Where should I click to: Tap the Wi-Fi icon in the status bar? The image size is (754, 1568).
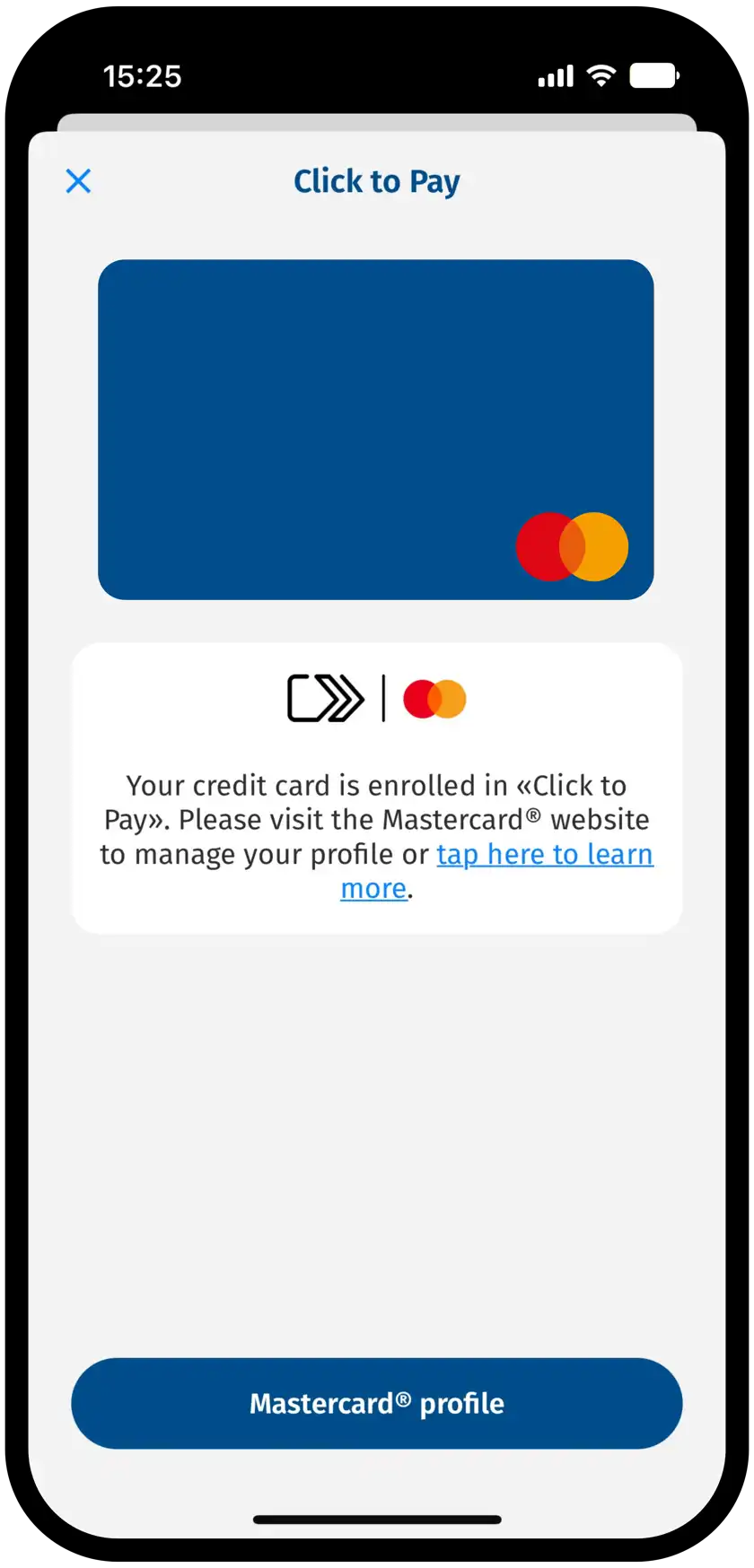(x=601, y=75)
